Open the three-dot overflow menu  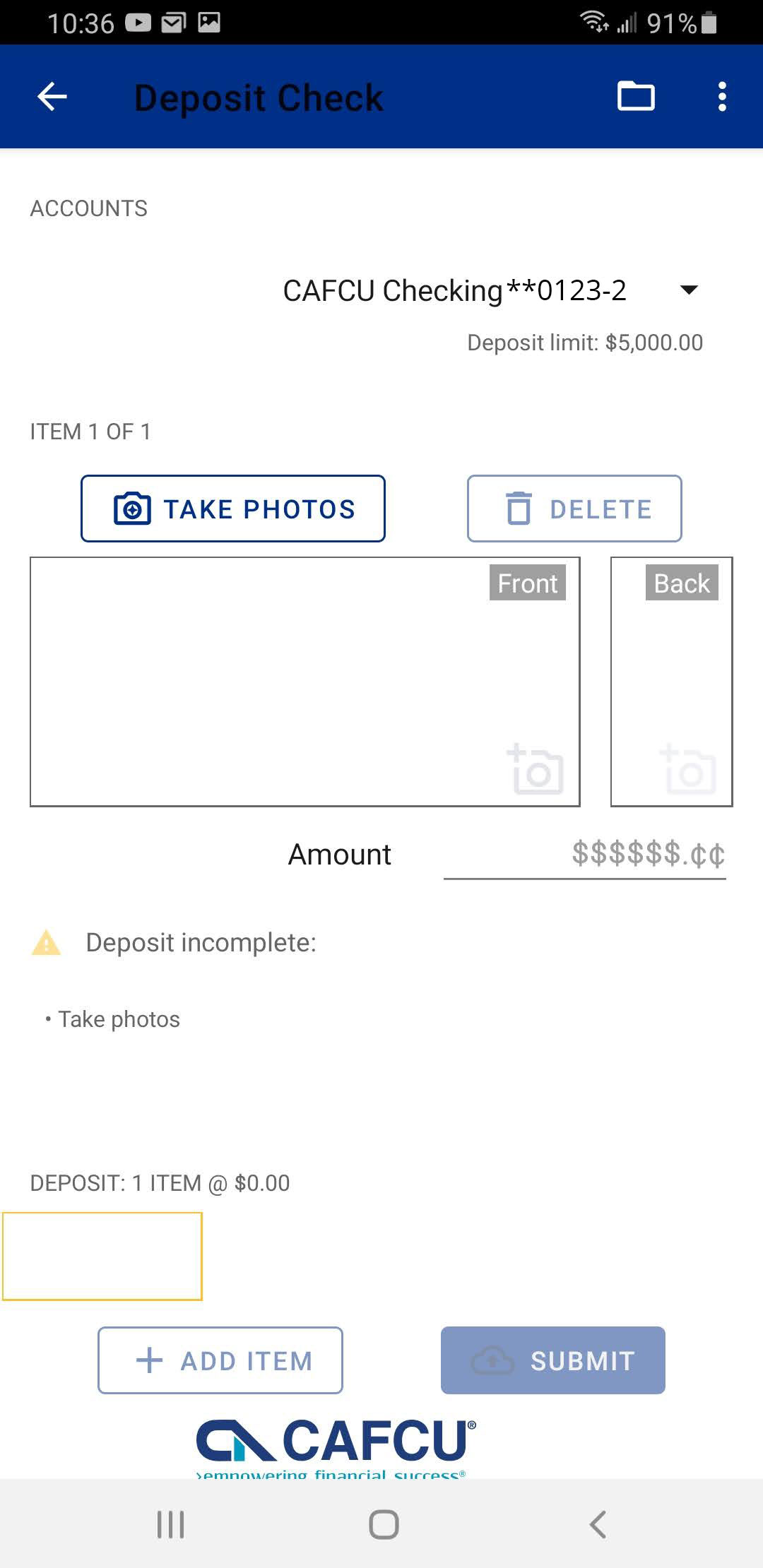point(721,97)
